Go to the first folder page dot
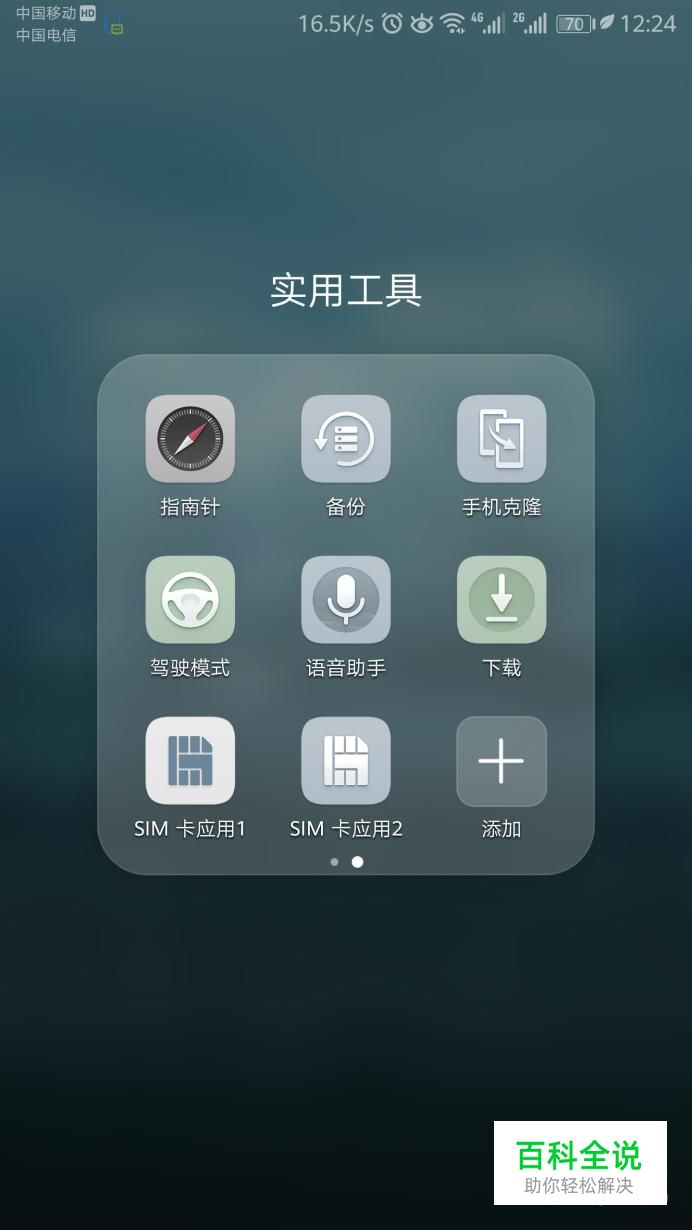692x1230 pixels. click(x=334, y=861)
